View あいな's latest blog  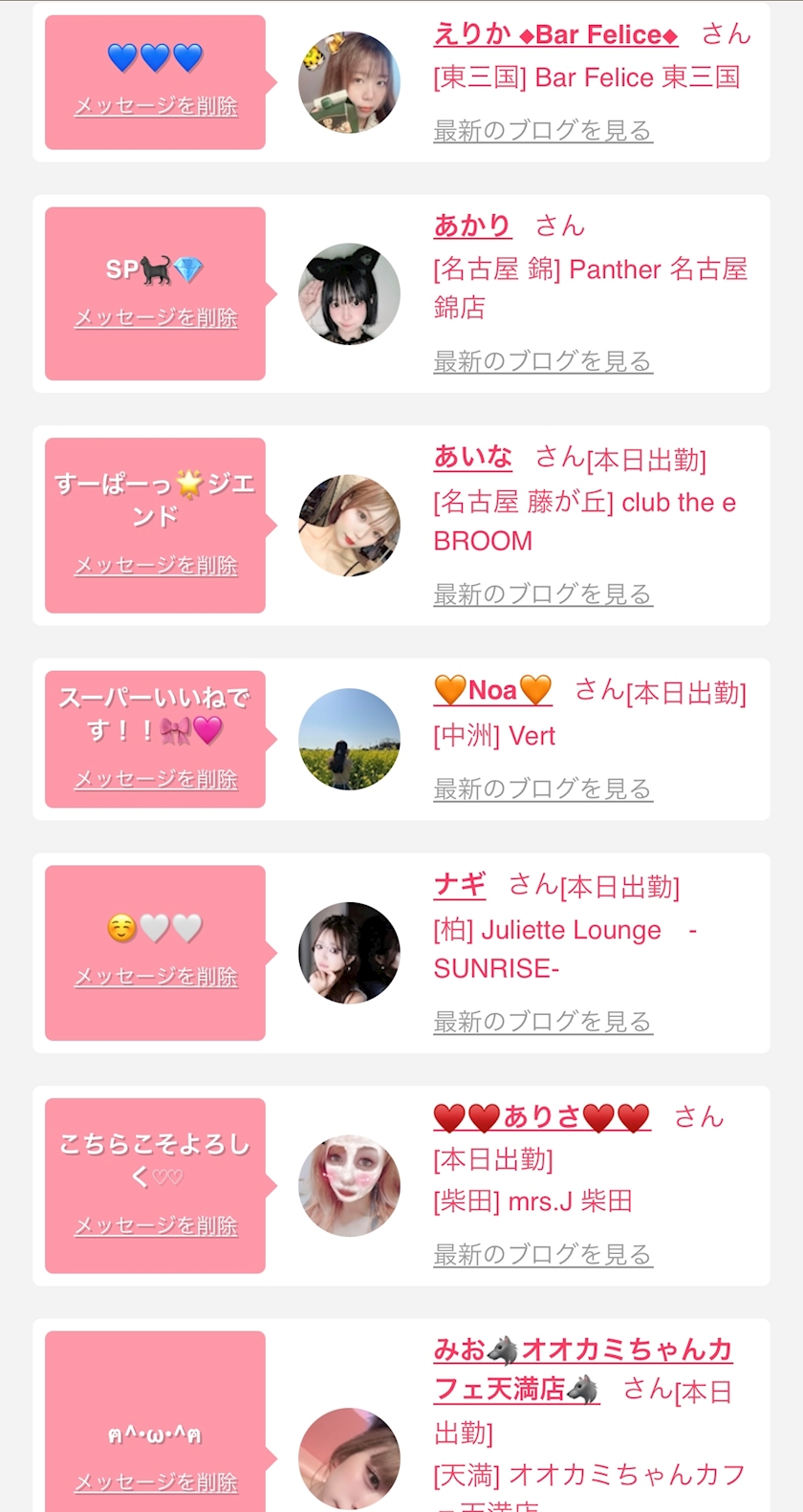tap(542, 594)
